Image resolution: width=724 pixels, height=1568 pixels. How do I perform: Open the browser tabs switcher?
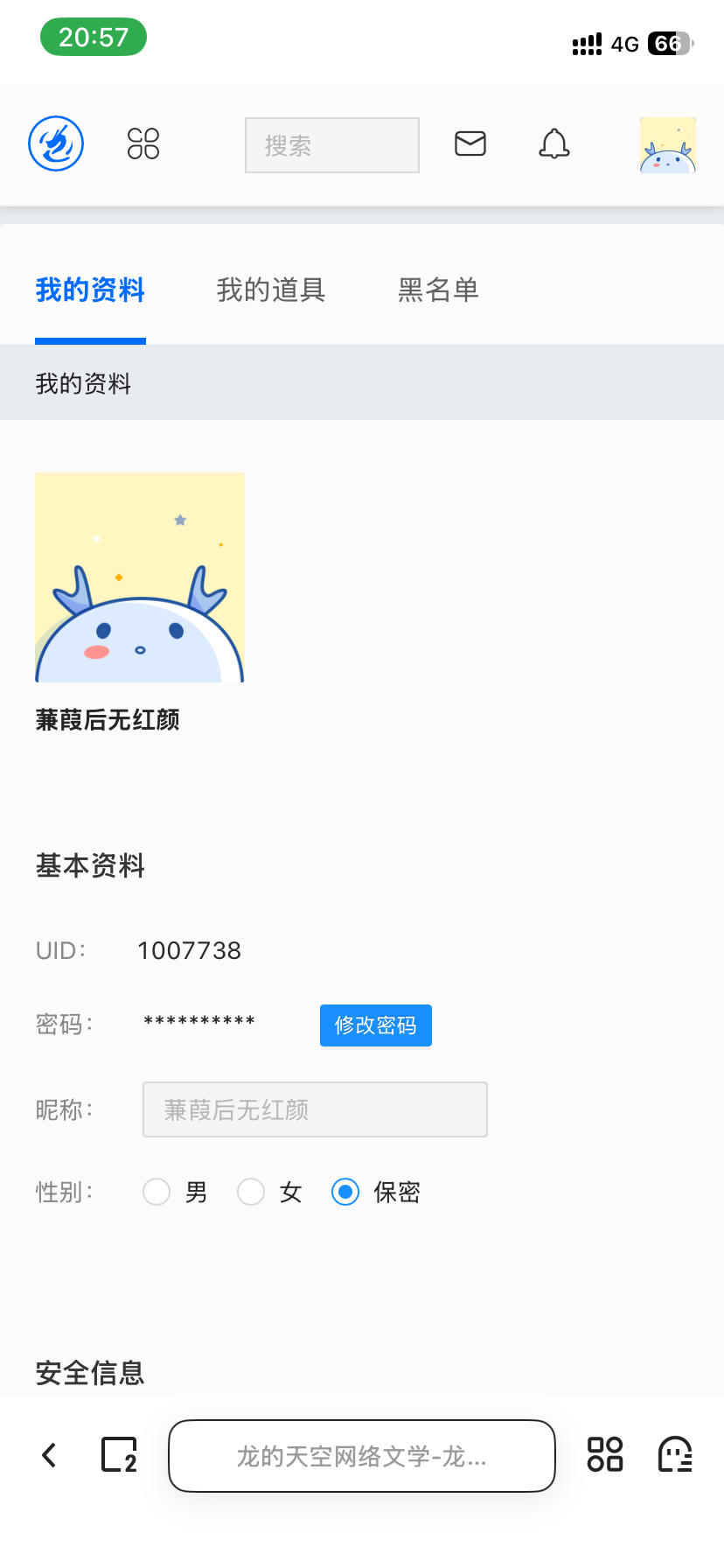120,1455
